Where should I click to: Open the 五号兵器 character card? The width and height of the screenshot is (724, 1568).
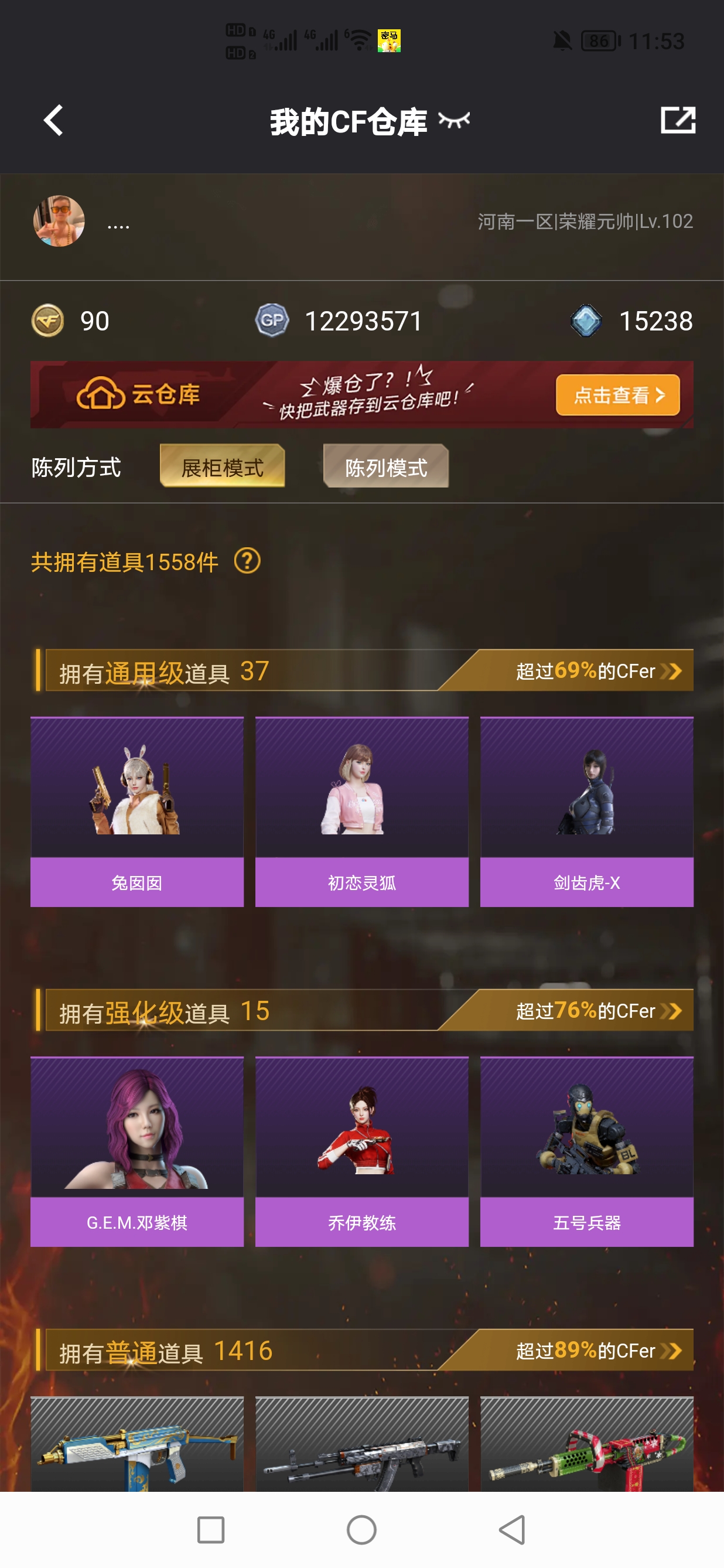pyautogui.click(x=586, y=1151)
